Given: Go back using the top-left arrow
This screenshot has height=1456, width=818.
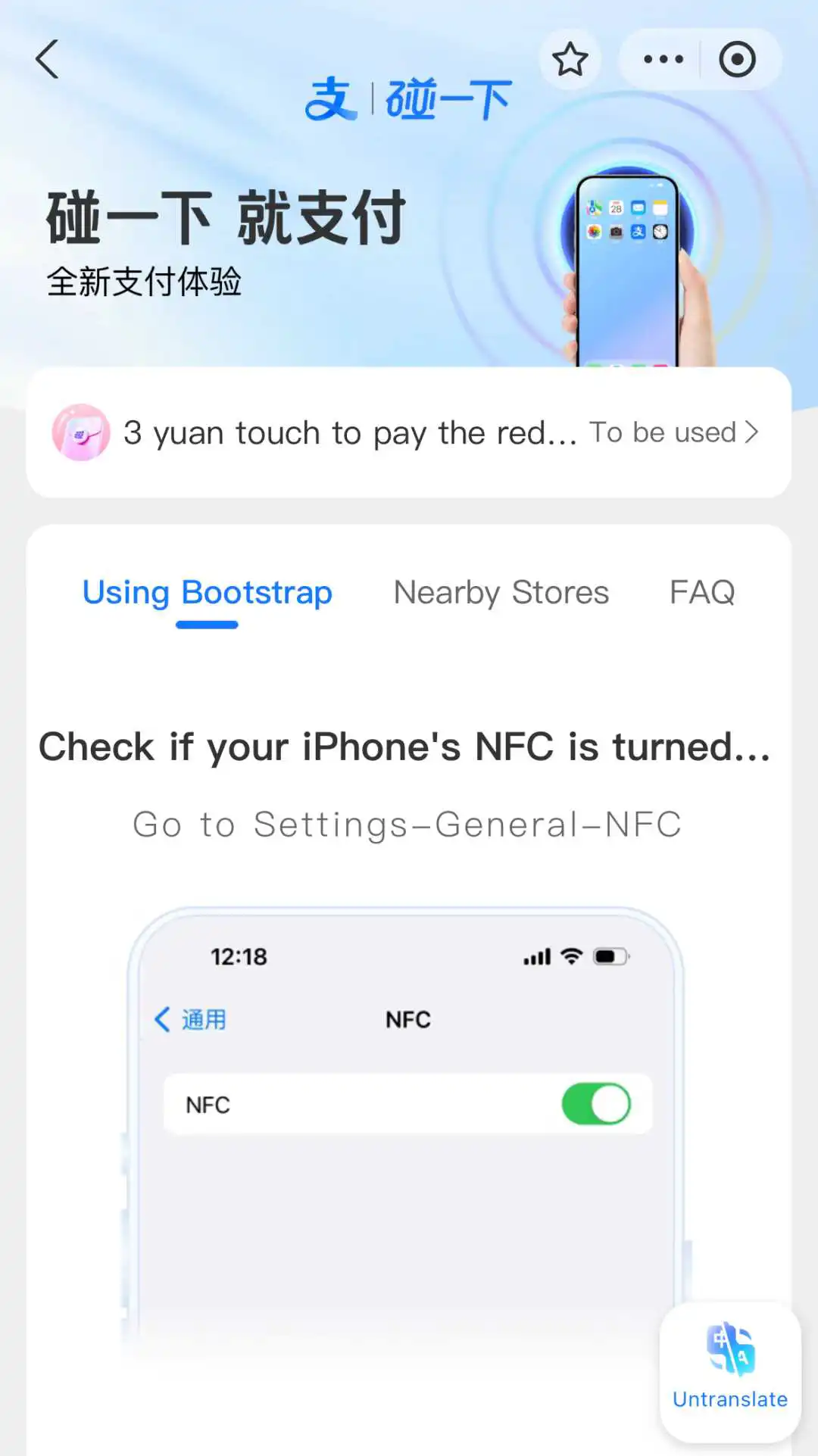Looking at the screenshot, I should pos(47,59).
